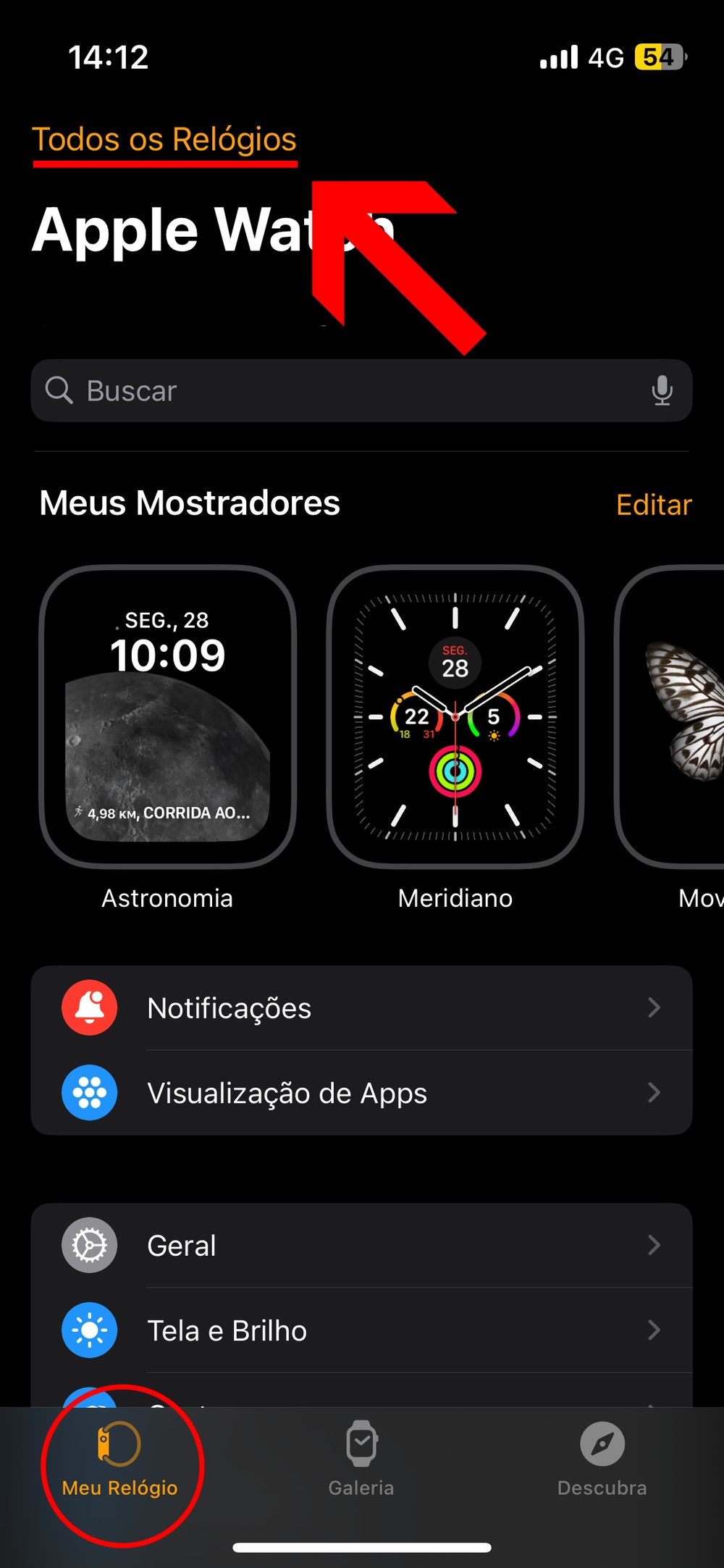The width and height of the screenshot is (724, 1568).
Task: Go to Visualização de Apps
Action: point(362,1093)
